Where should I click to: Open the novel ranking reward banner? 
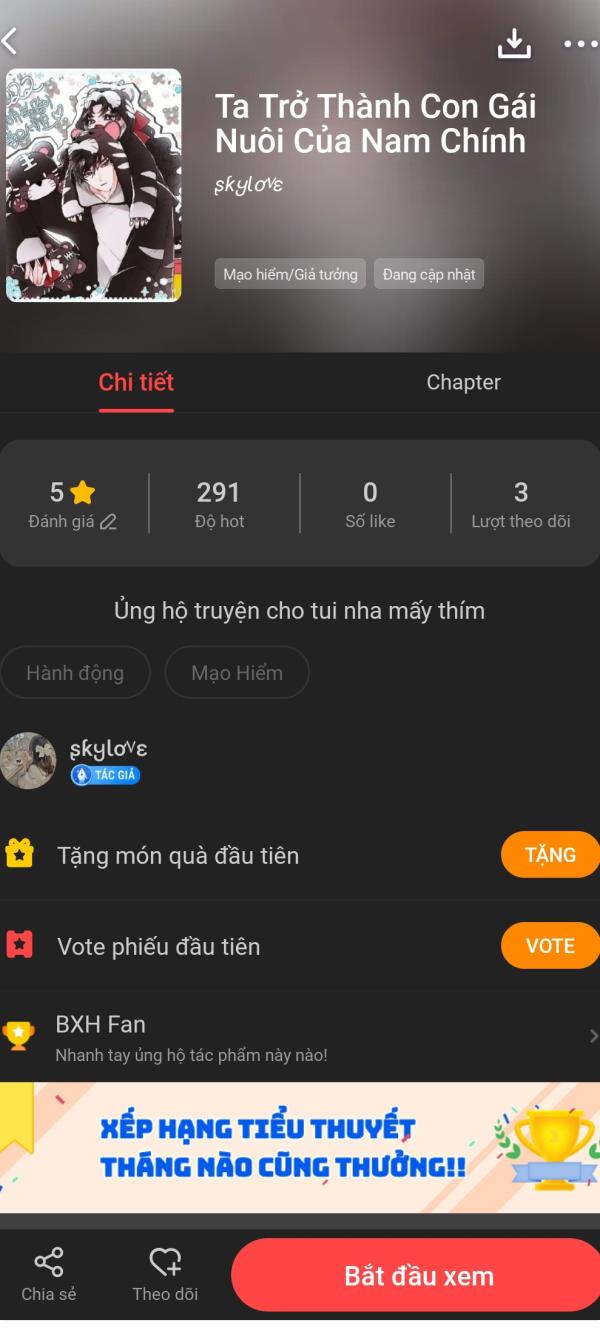pos(300,1147)
